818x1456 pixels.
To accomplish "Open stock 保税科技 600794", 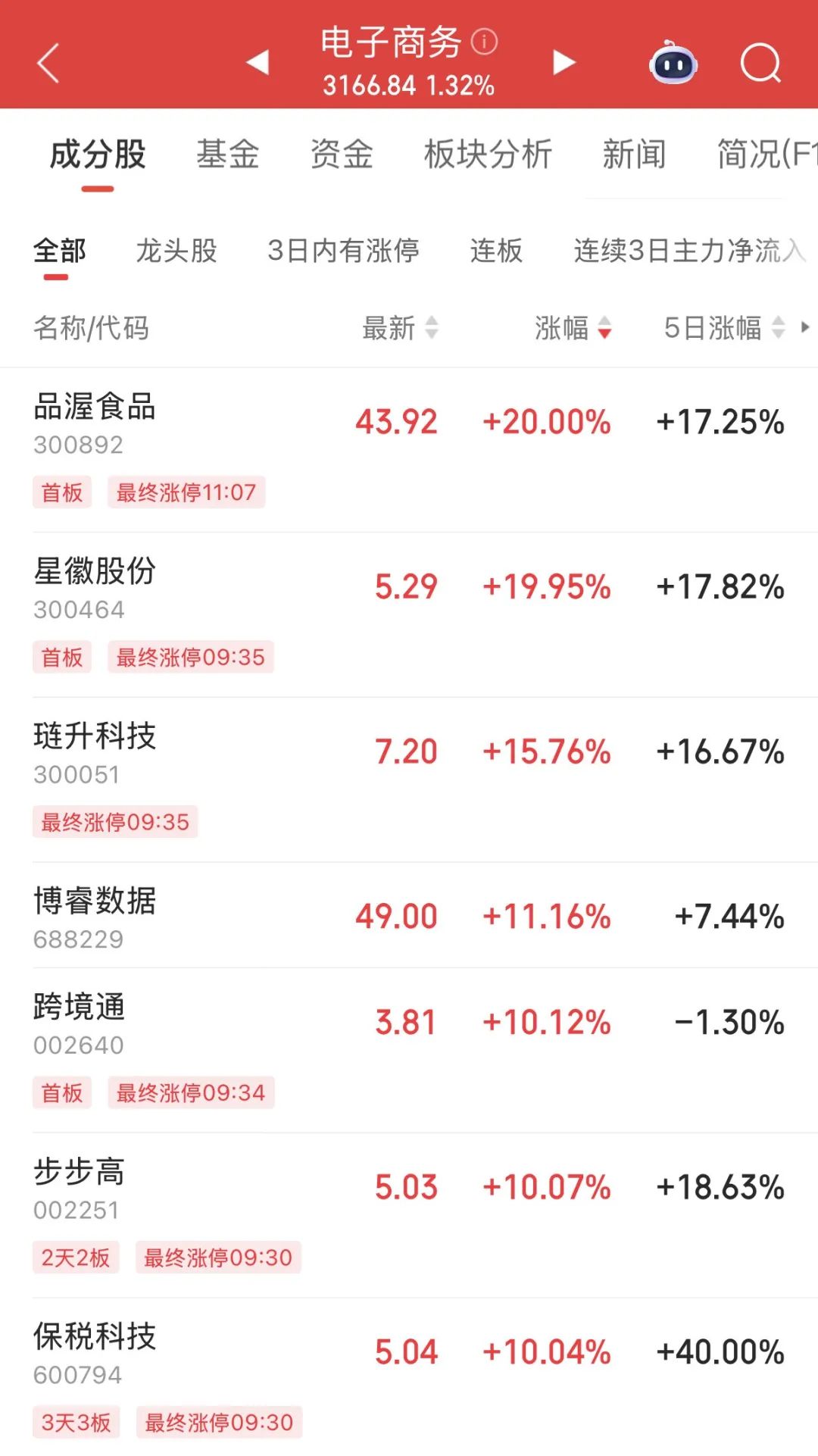I will pyautogui.click(x=95, y=1352).
